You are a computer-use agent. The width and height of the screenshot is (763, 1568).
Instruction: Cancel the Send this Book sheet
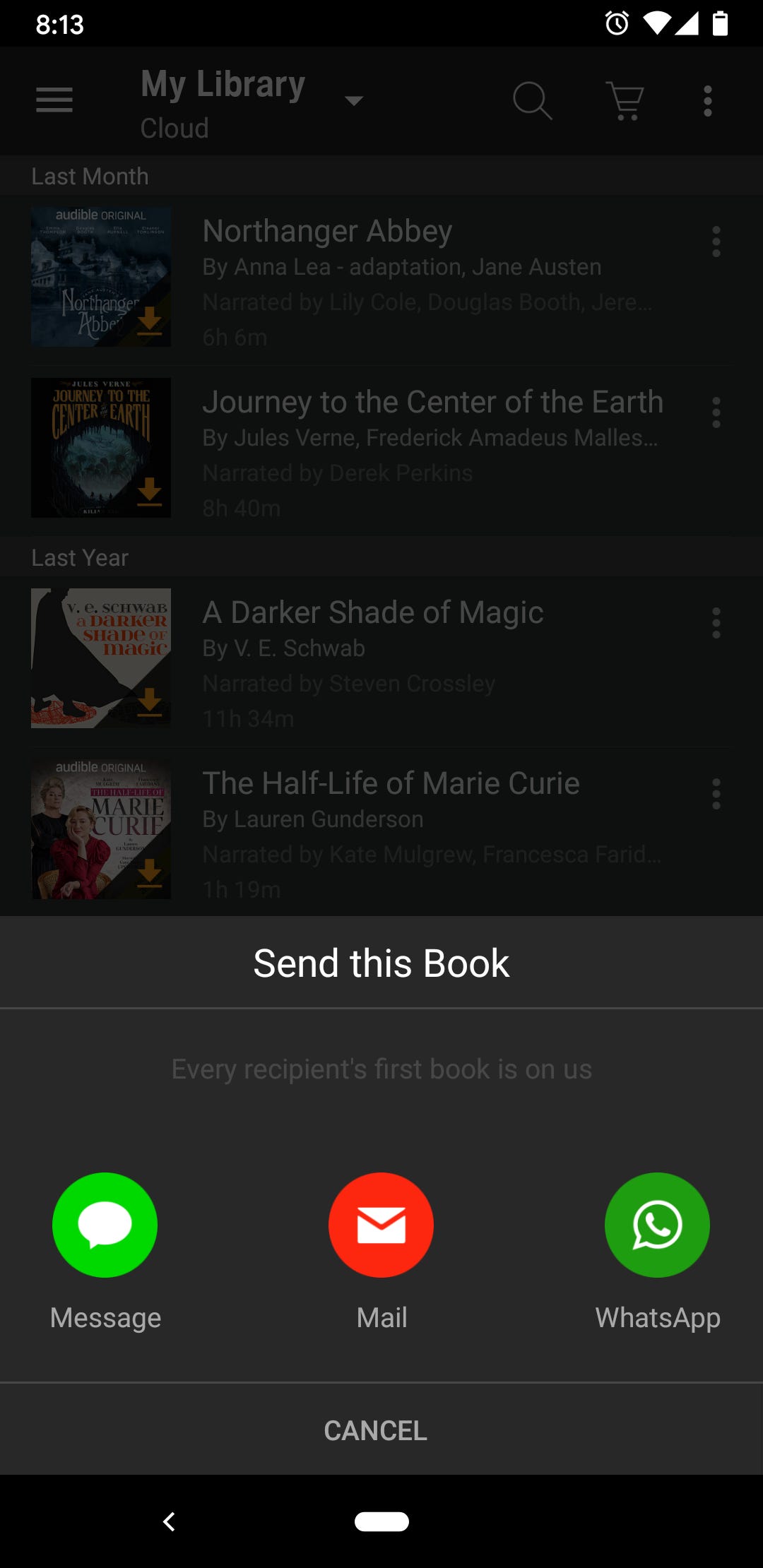click(375, 1430)
